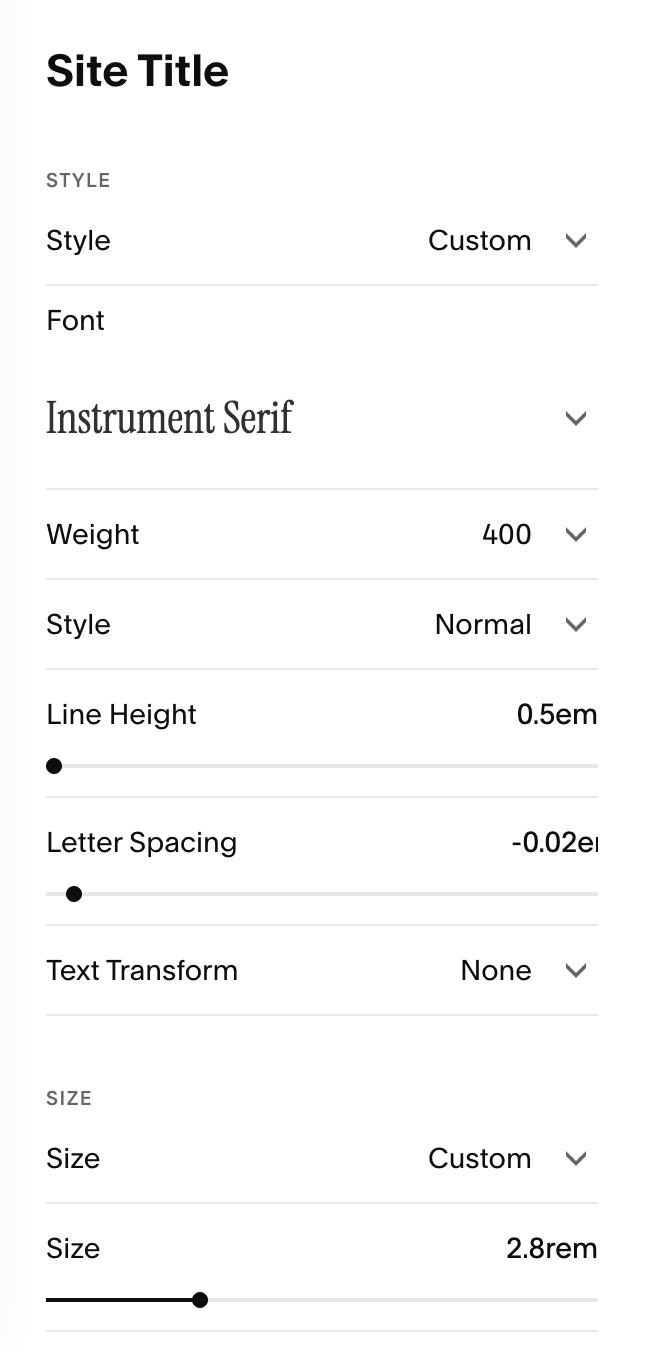Open the Style dropdown showing Custom
Viewport: 656px width, 1354px height.
tap(322, 241)
